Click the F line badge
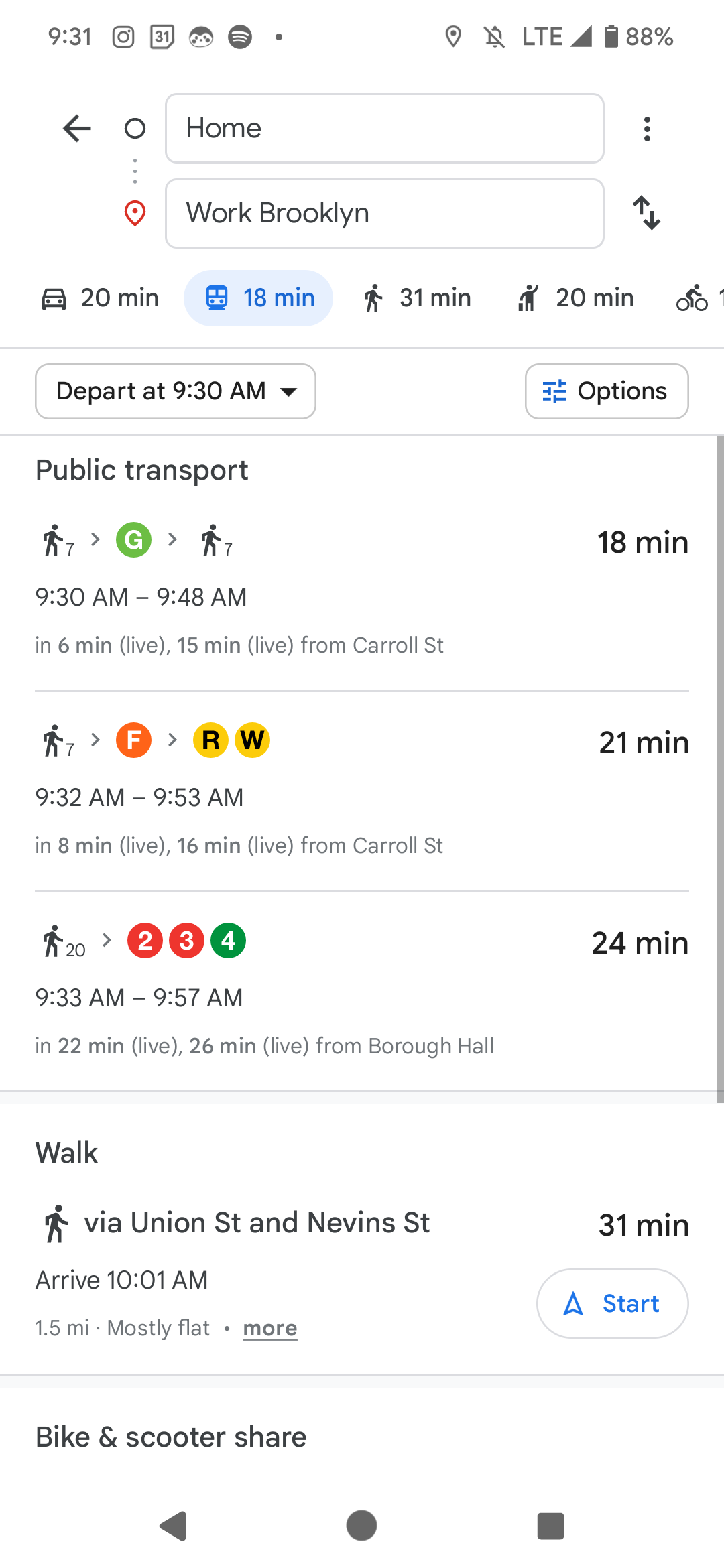This screenshot has width=724, height=1568. click(133, 740)
